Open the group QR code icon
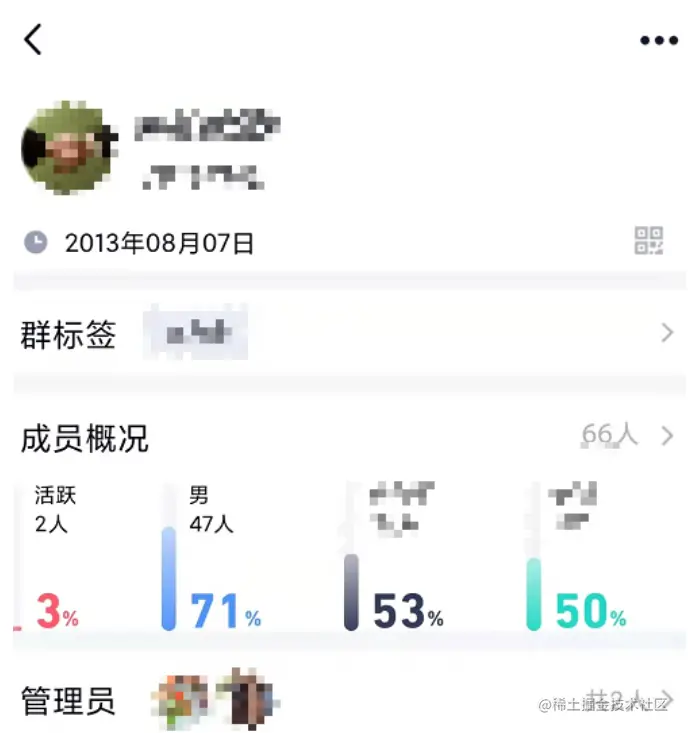Viewport: 688px width, 733px height. click(x=649, y=240)
